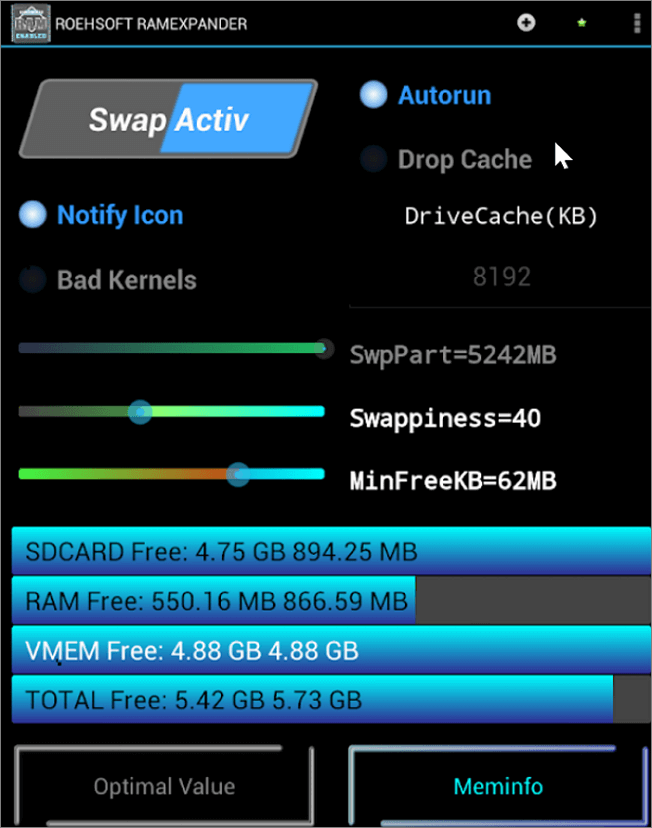652x828 pixels.
Task: Tap the green star icon
Action: point(581,23)
